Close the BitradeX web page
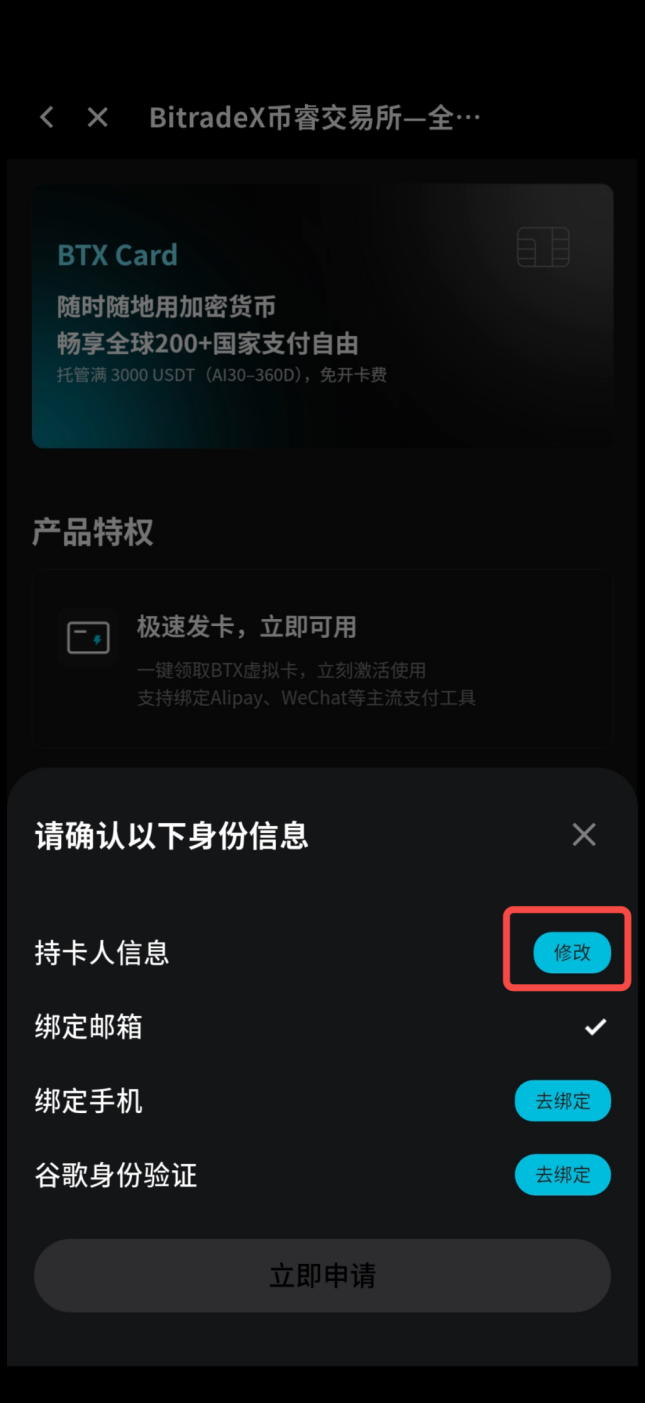Image resolution: width=645 pixels, height=1403 pixels. click(x=97, y=118)
